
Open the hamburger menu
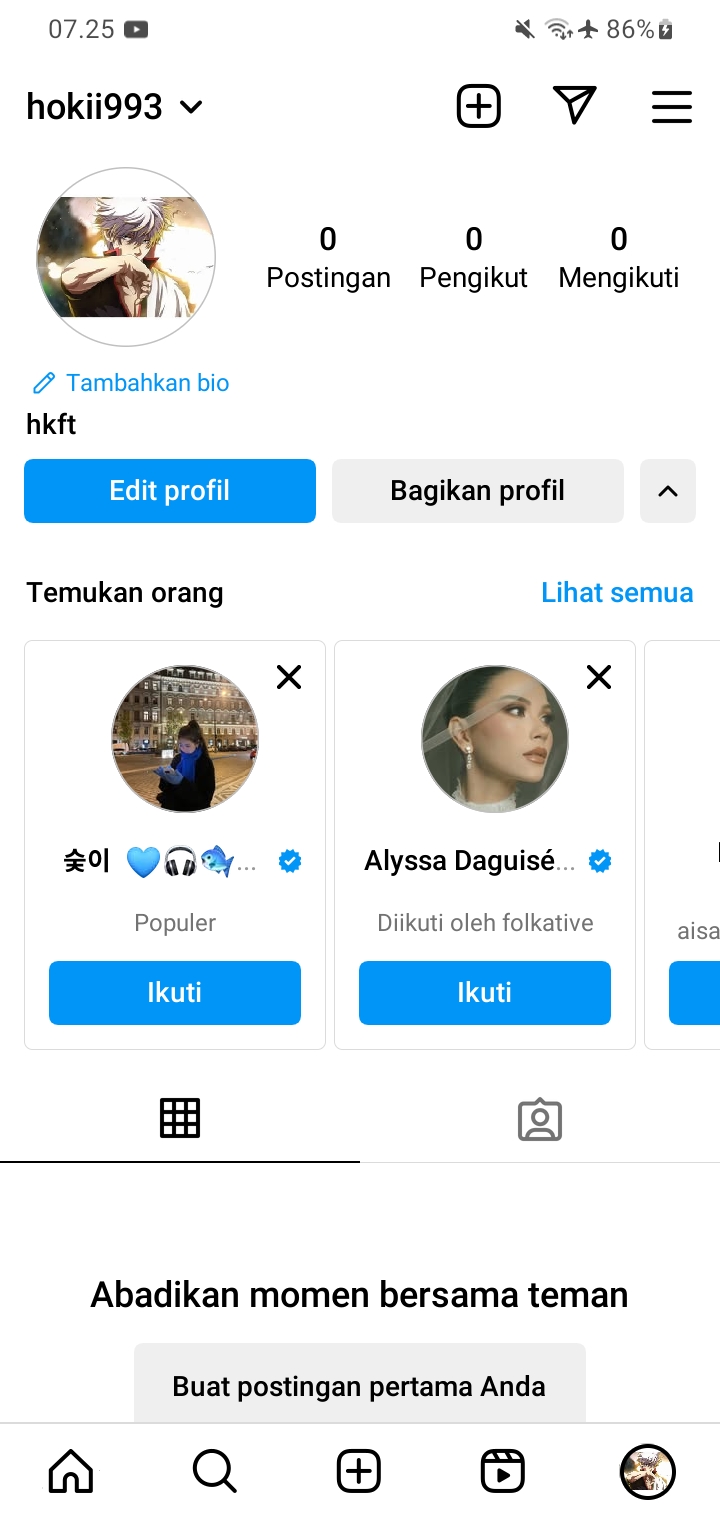click(x=671, y=107)
